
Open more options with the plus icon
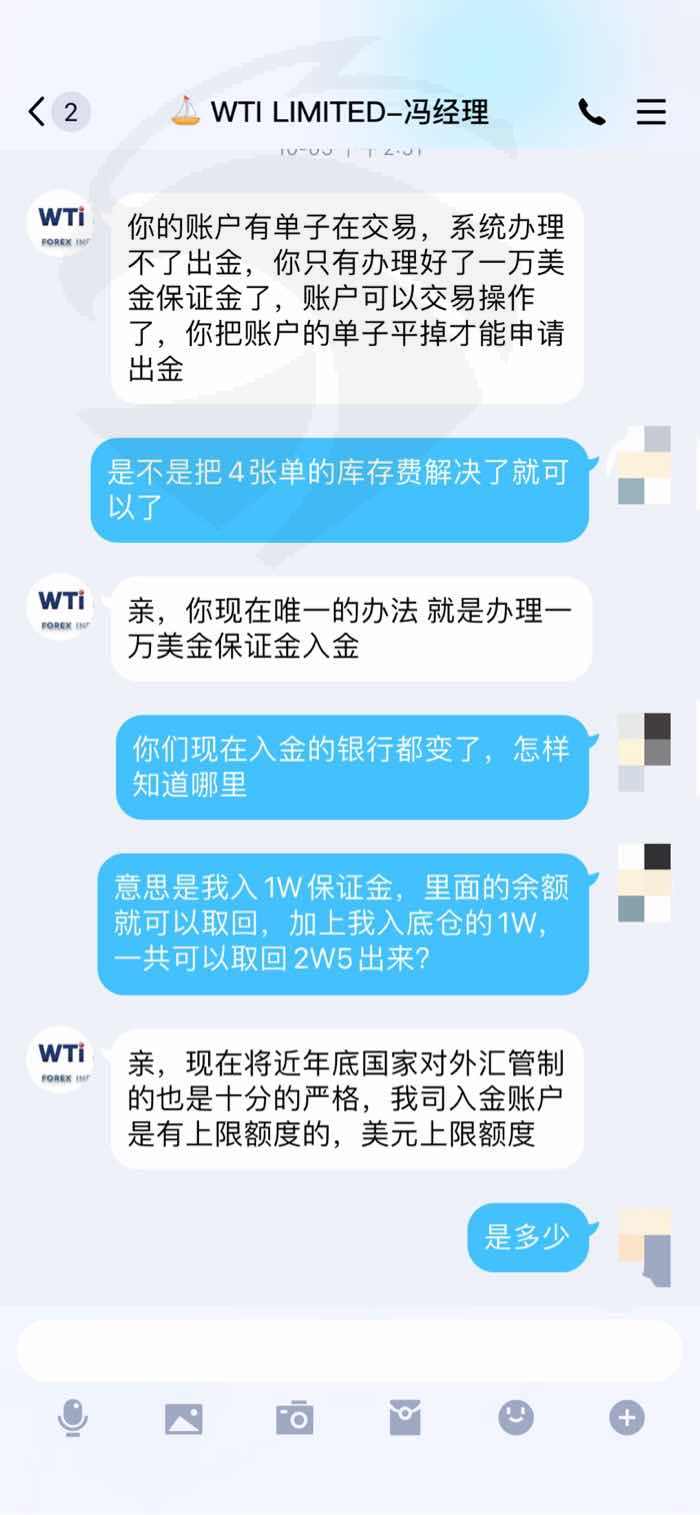[x=627, y=1417]
